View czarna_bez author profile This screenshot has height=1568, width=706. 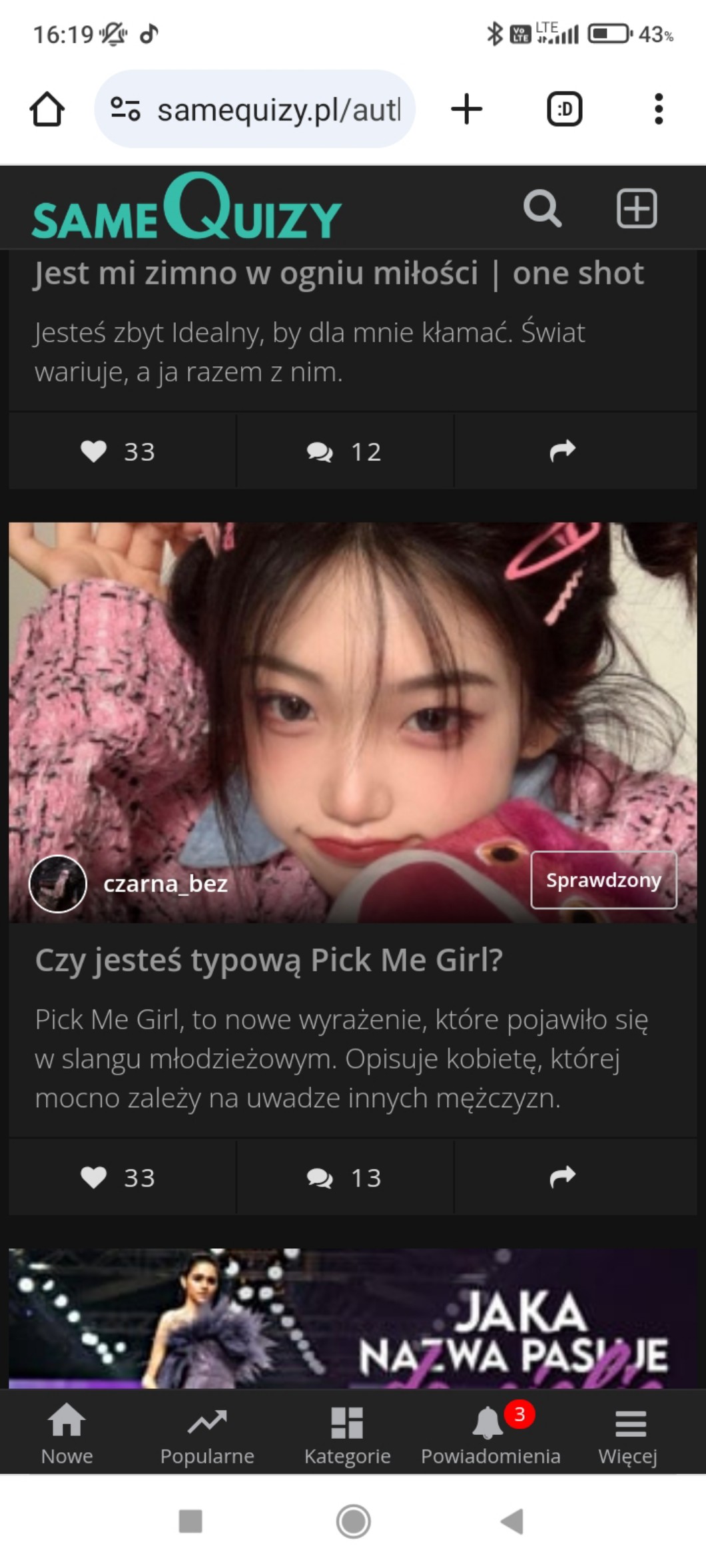165,884
